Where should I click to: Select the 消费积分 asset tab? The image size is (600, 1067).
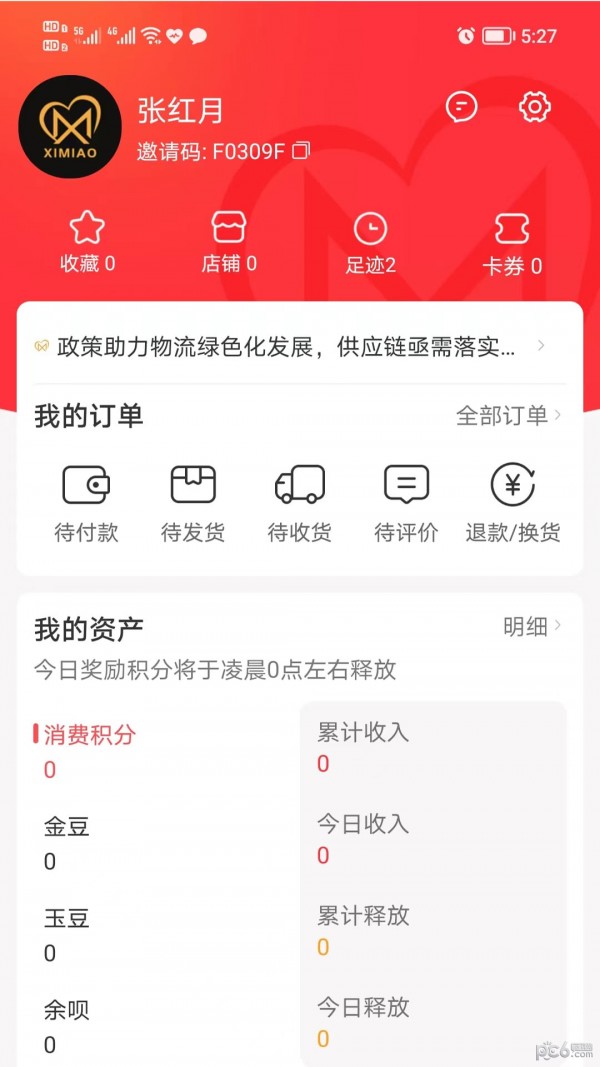[x=89, y=749]
